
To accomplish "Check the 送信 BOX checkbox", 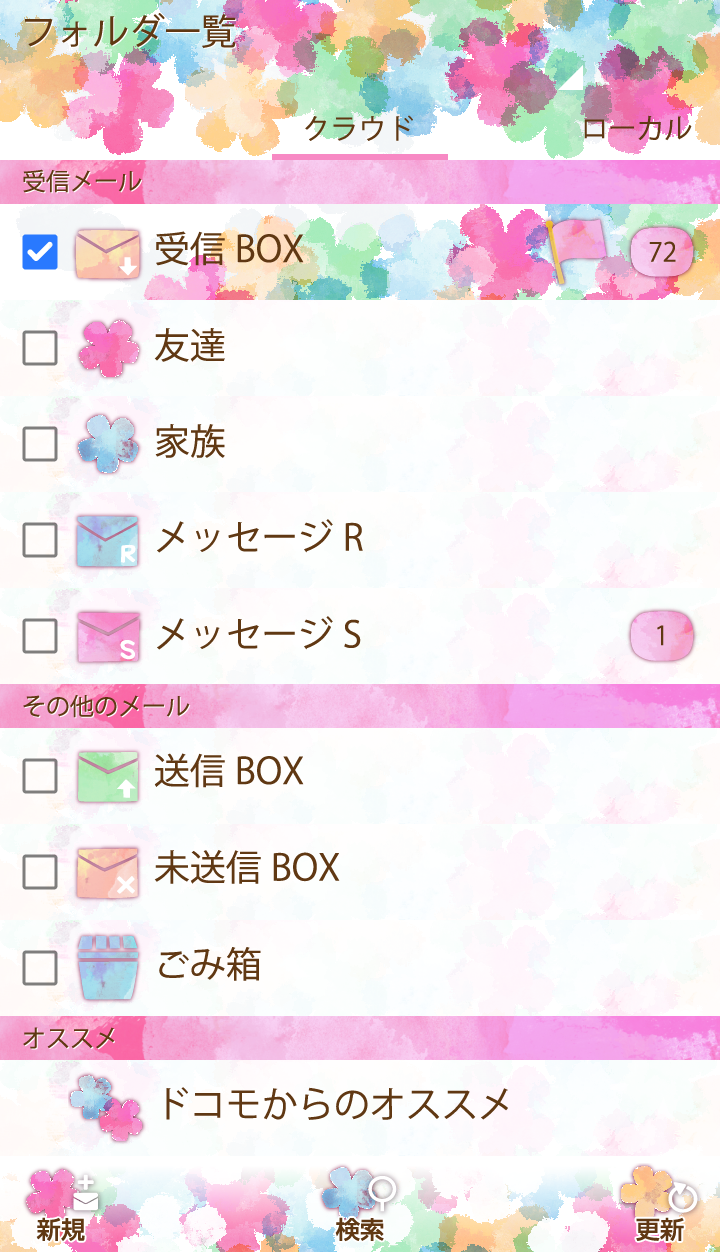I will (40, 775).
